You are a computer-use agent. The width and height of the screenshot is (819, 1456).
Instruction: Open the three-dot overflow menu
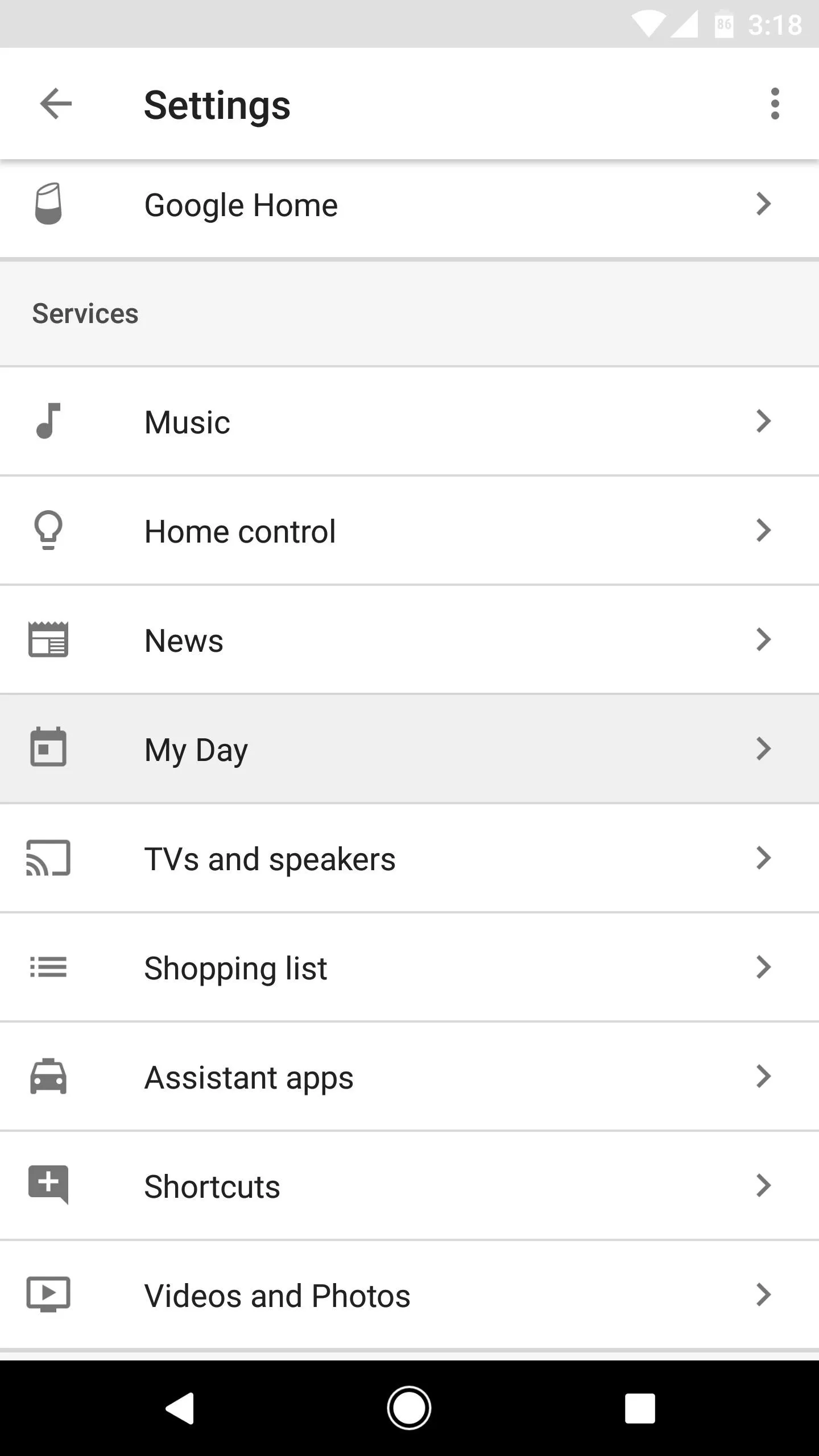pyautogui.click(x=775, y=104)
